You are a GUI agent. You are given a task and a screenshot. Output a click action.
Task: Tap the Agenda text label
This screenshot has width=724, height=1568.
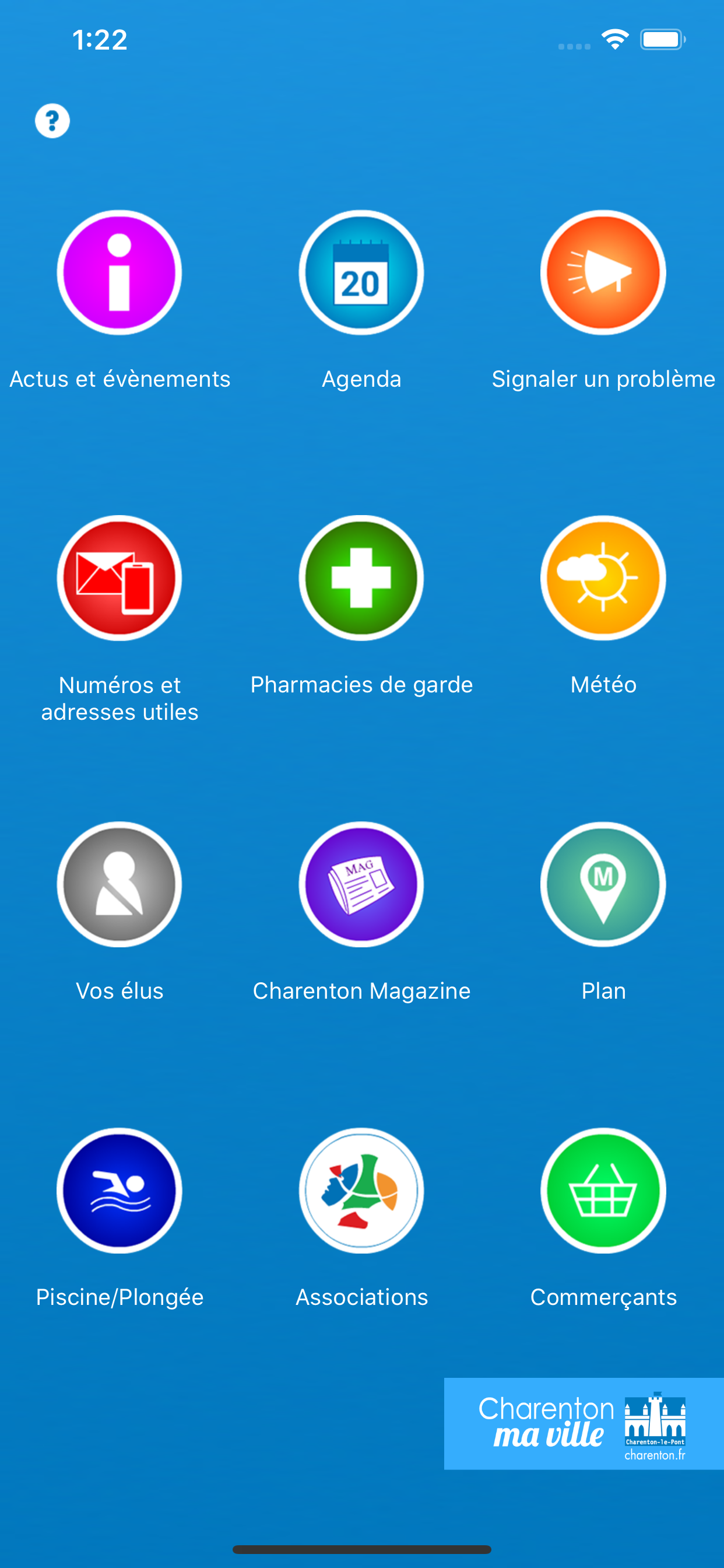tap(361, 379)
